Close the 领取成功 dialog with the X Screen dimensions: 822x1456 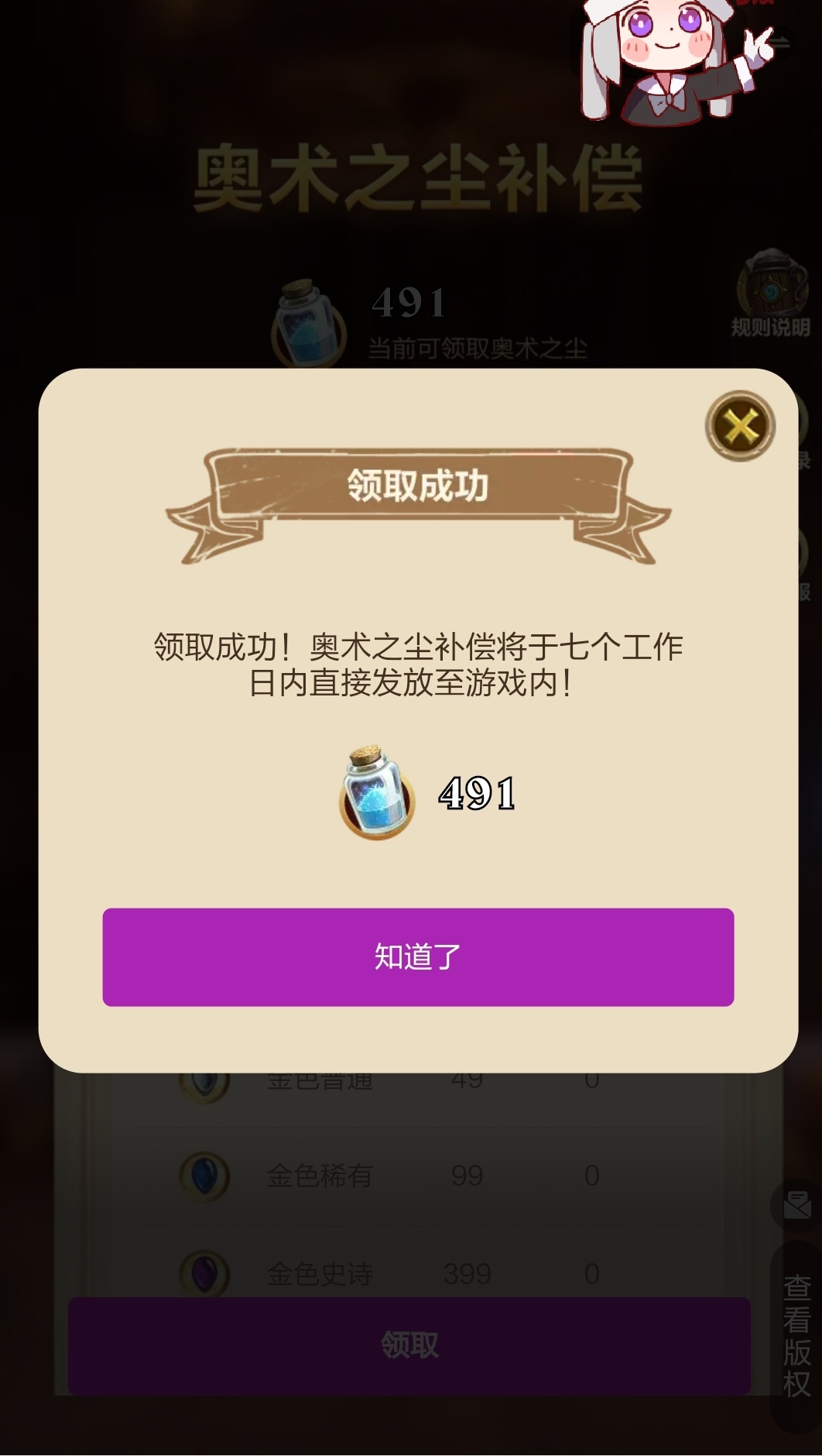740,426
